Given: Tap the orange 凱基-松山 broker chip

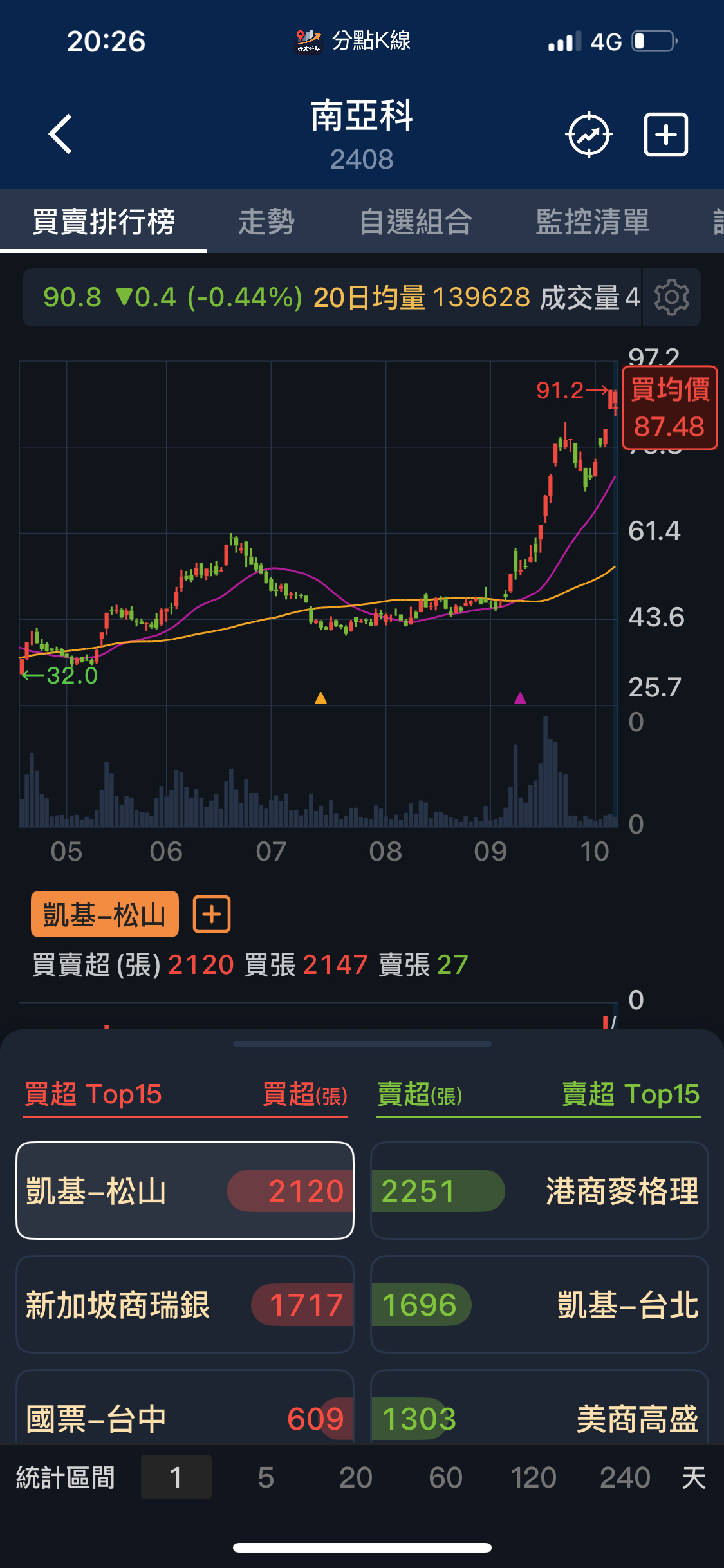Looking at the screenshot, I should 104,914.
